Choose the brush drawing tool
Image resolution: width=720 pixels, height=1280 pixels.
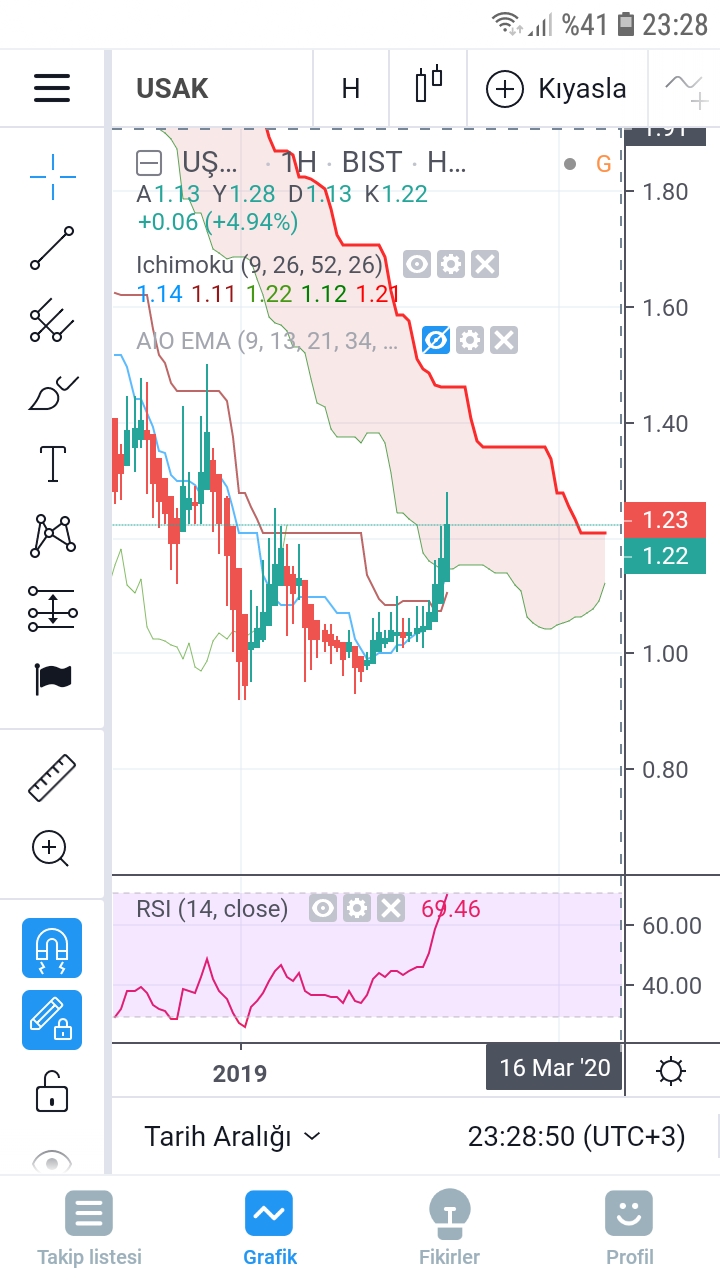coord(52,393)
